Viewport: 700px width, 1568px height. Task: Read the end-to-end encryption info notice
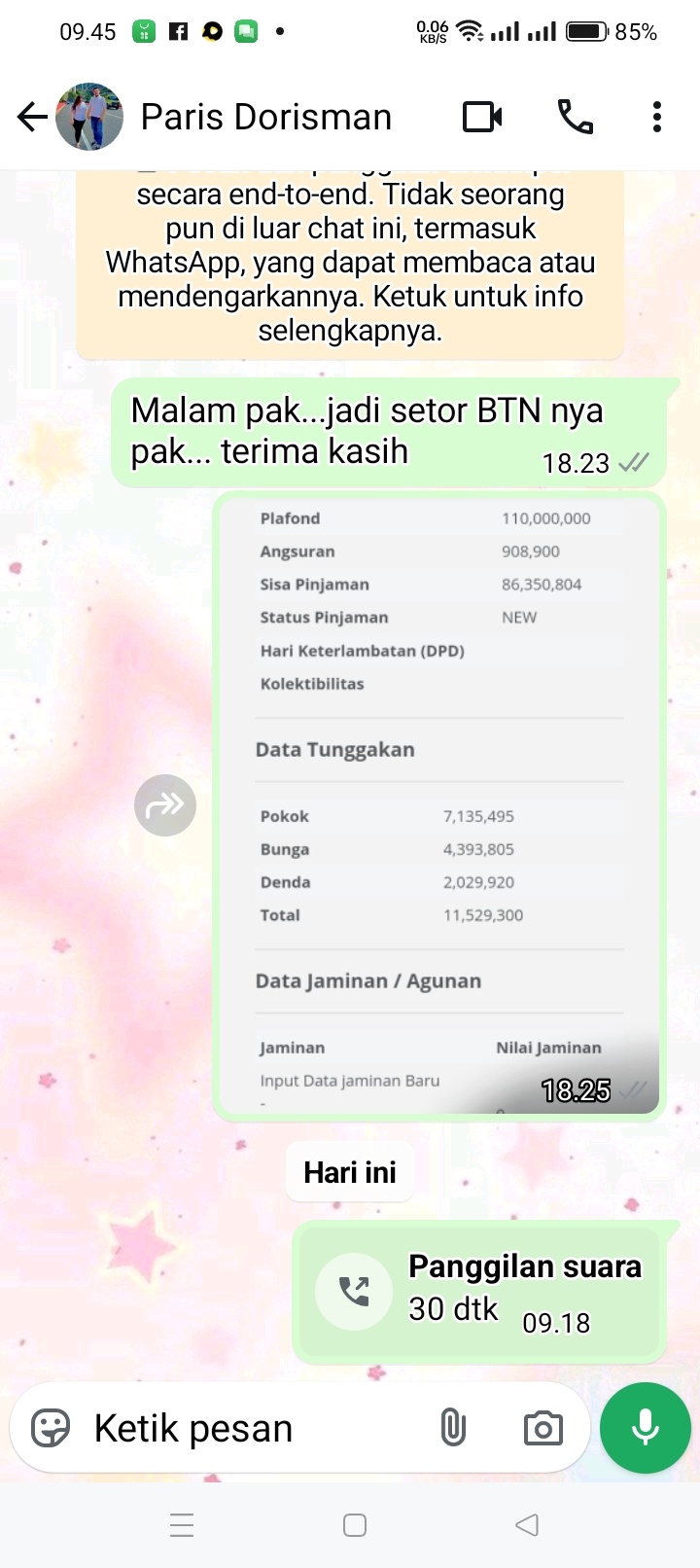click(x=350, y=263)
